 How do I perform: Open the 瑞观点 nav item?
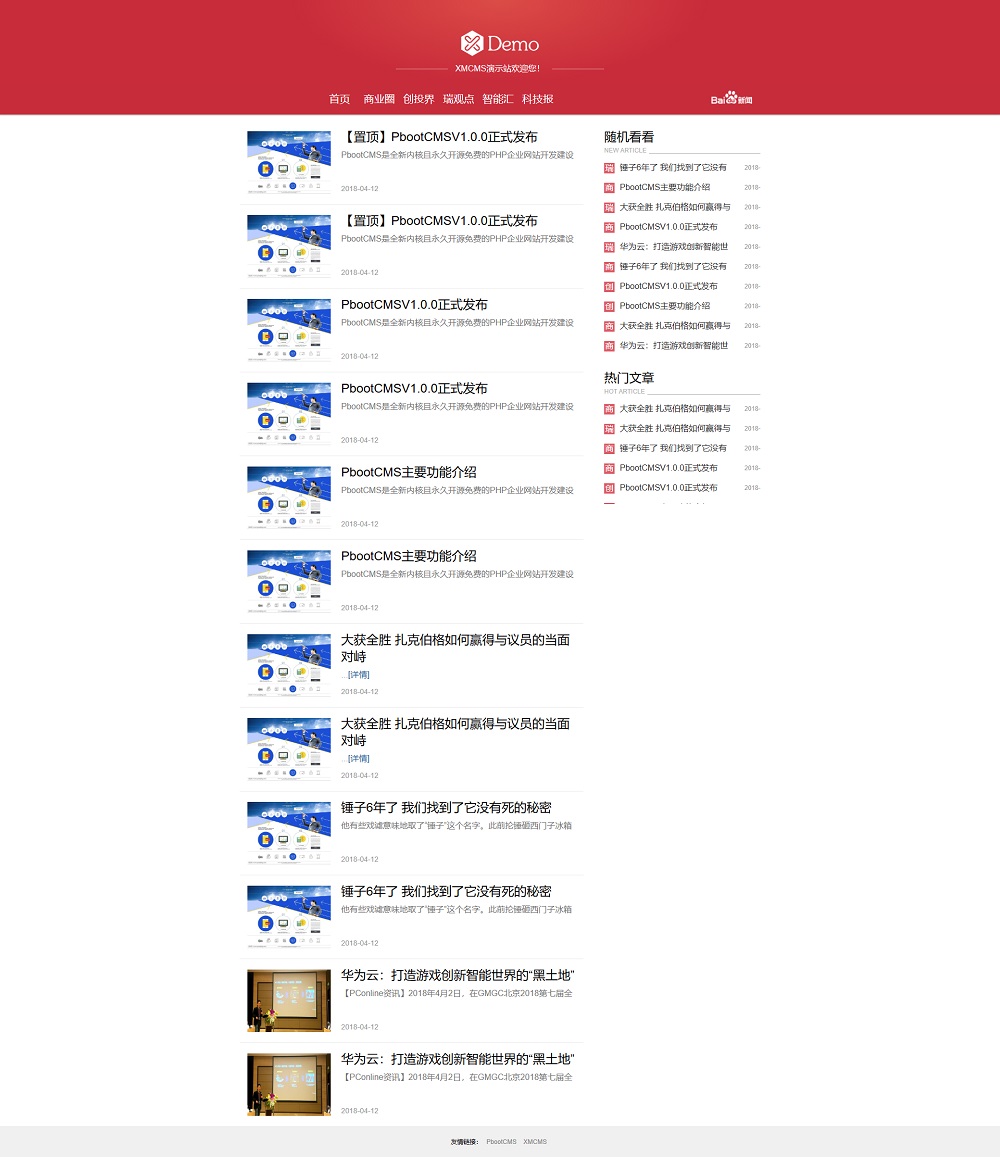[x=458, y=99]
